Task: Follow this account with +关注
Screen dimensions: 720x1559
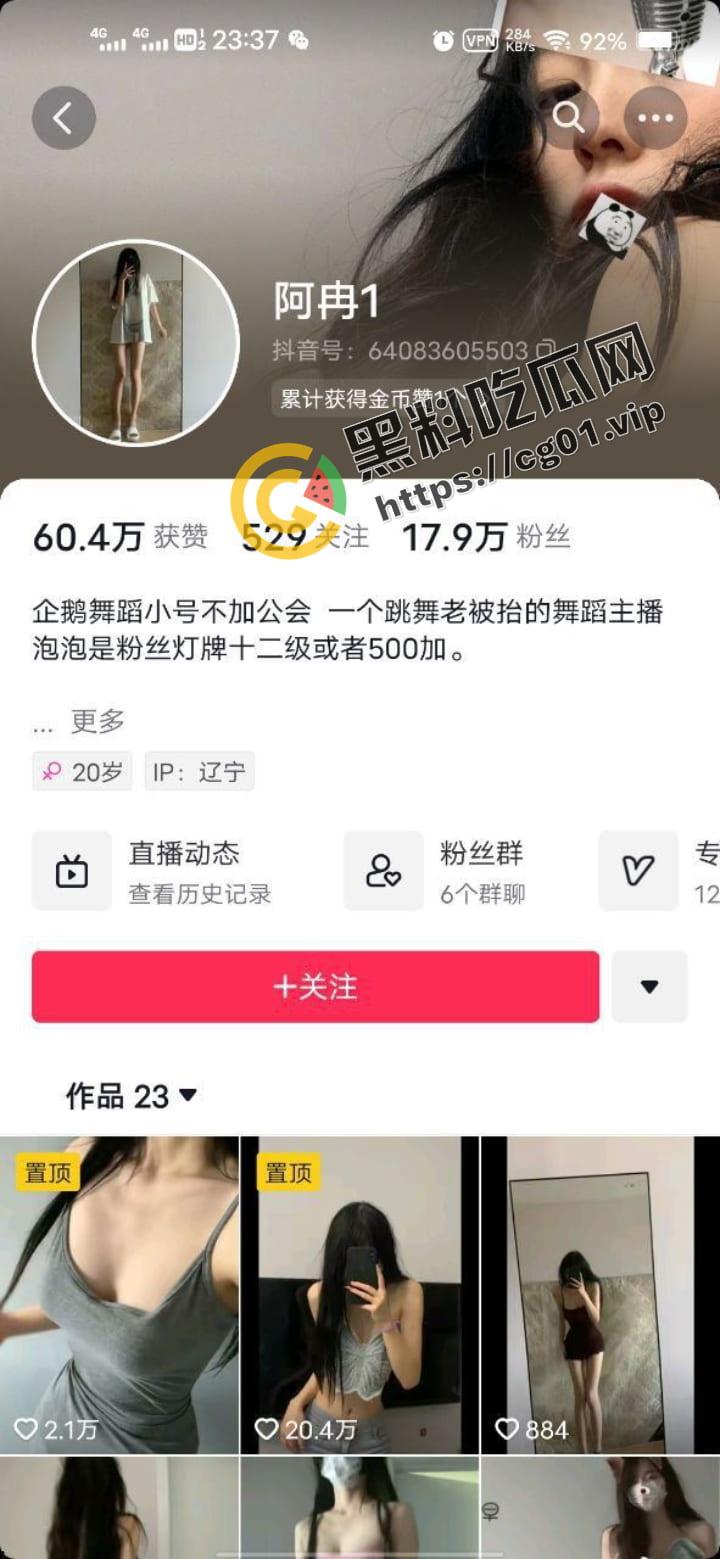Action: (315, 987)
